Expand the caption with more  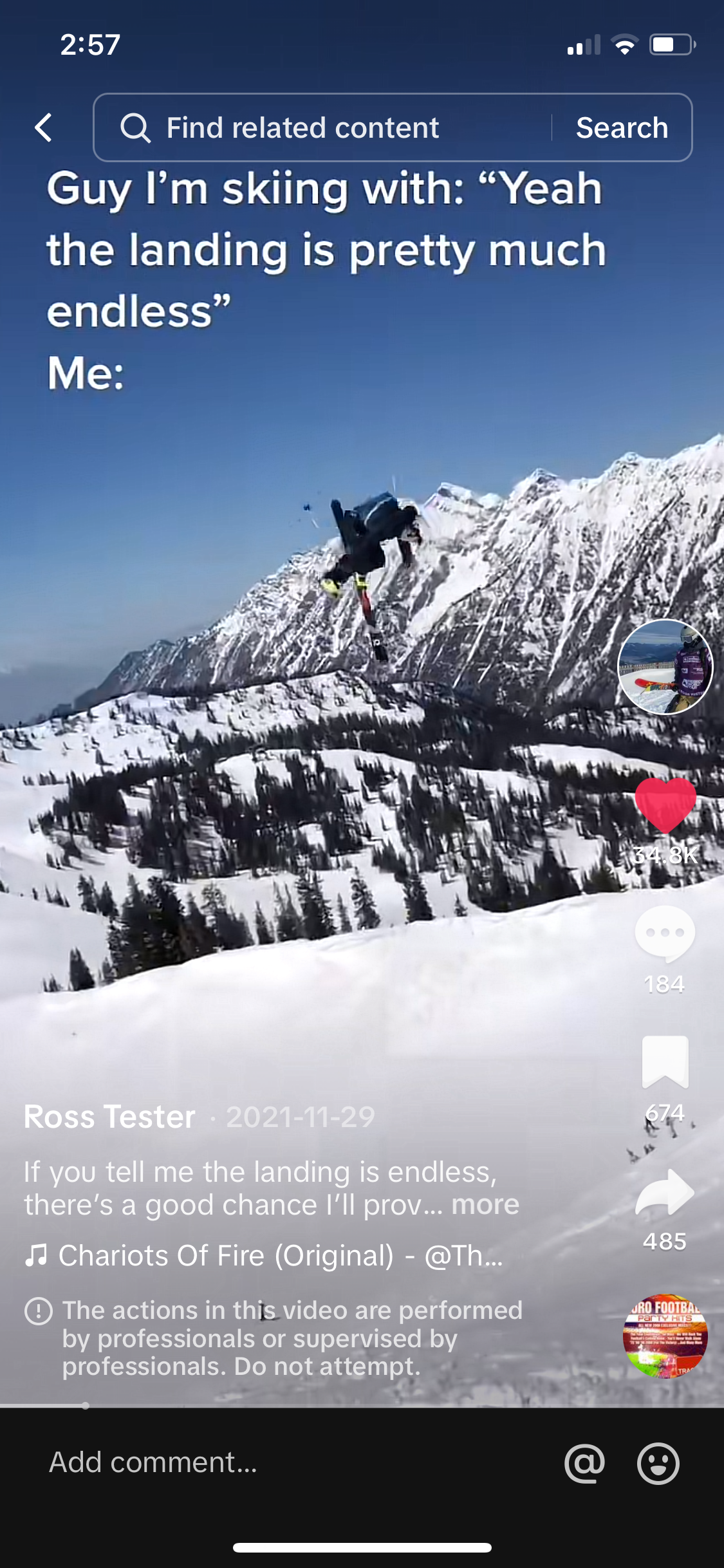[x=485, y=1204]
